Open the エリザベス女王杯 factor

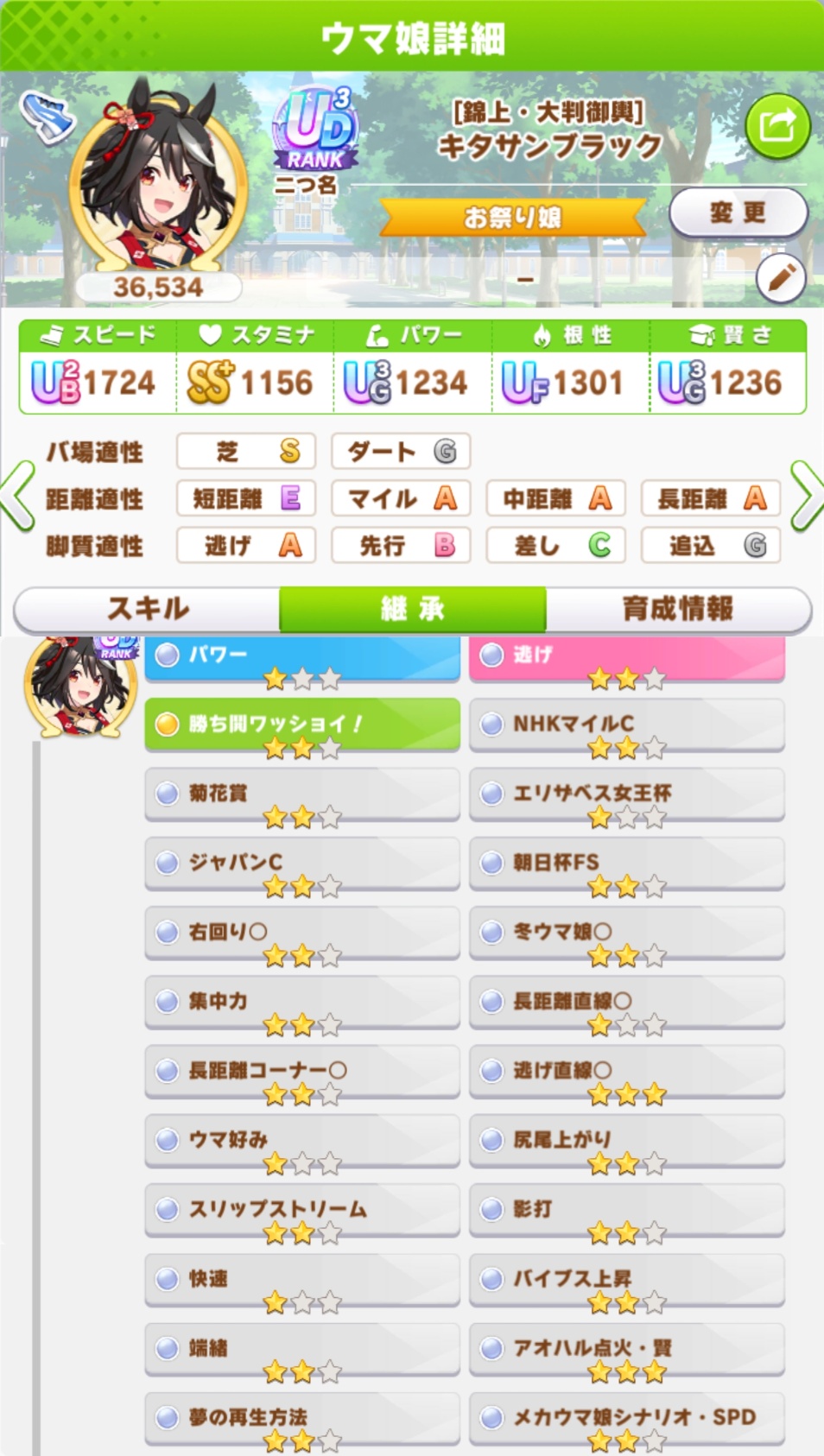[x=626, y=794]
